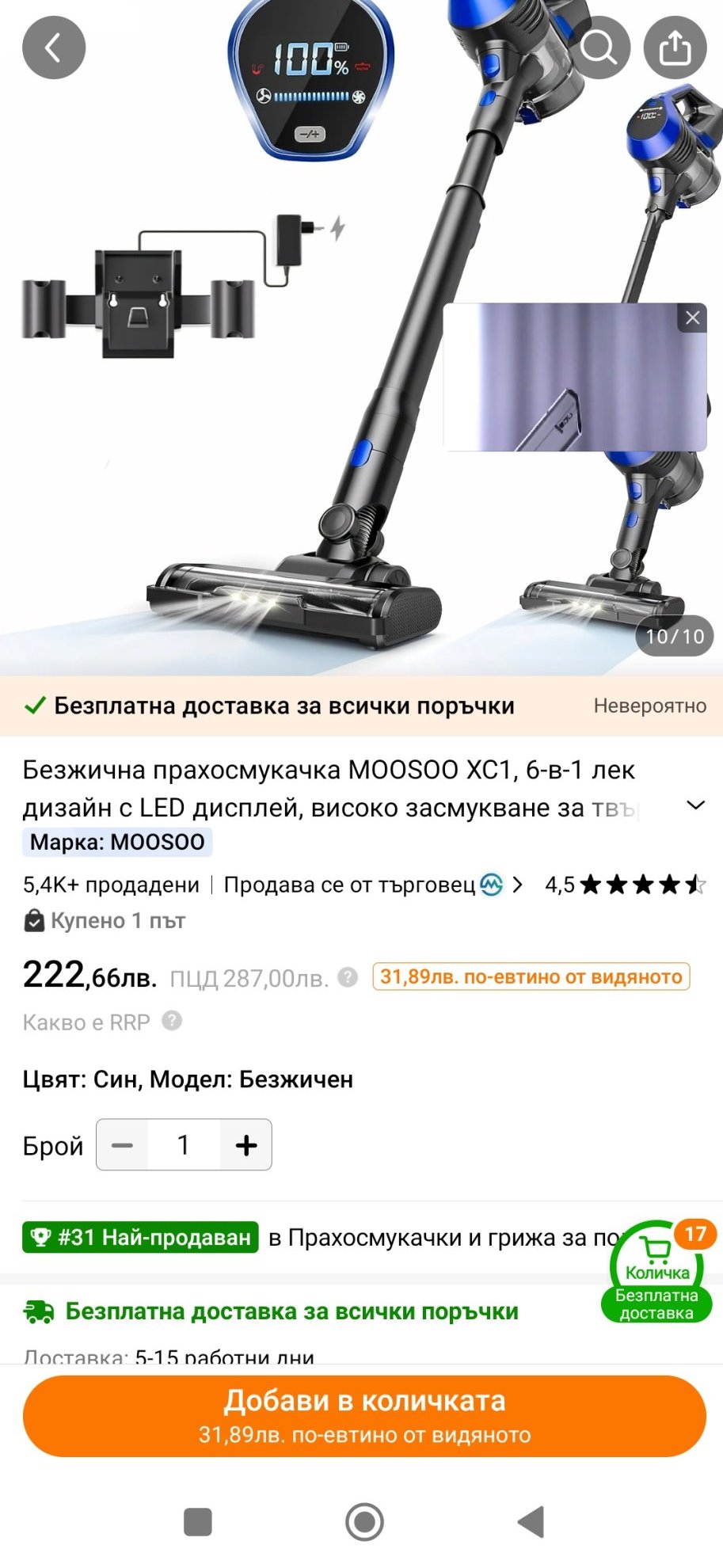723x1568 pixels.
Task: Open the 4,5 star rating reviews
Action: point(626,885)
